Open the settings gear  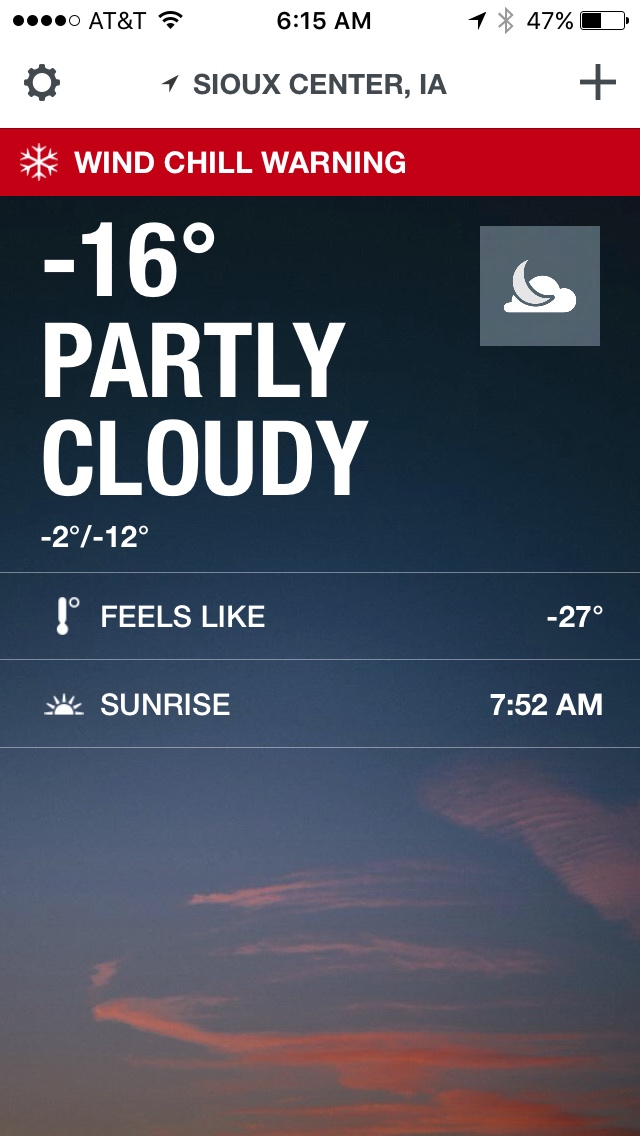42,84
